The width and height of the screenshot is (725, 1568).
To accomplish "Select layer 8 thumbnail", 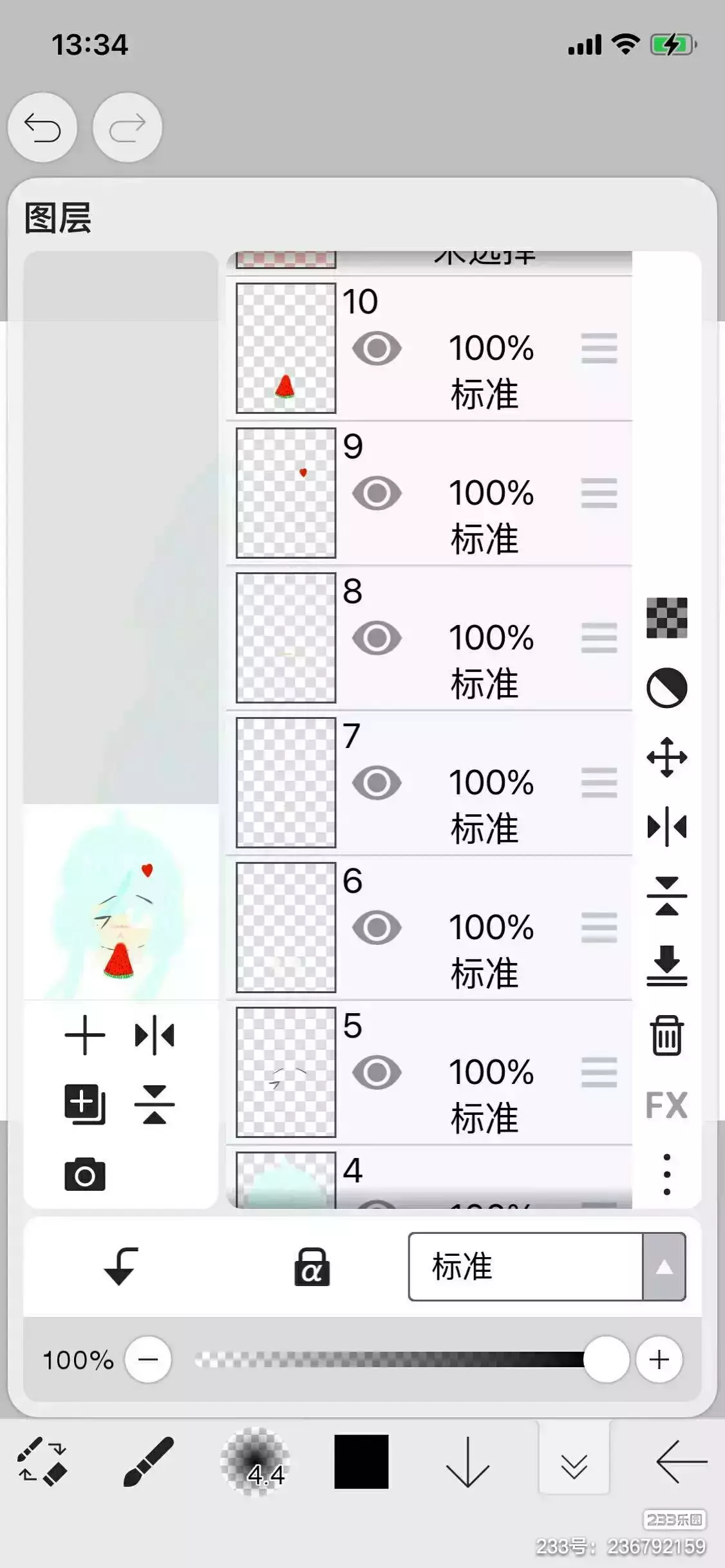I will (x=286, y=638).
